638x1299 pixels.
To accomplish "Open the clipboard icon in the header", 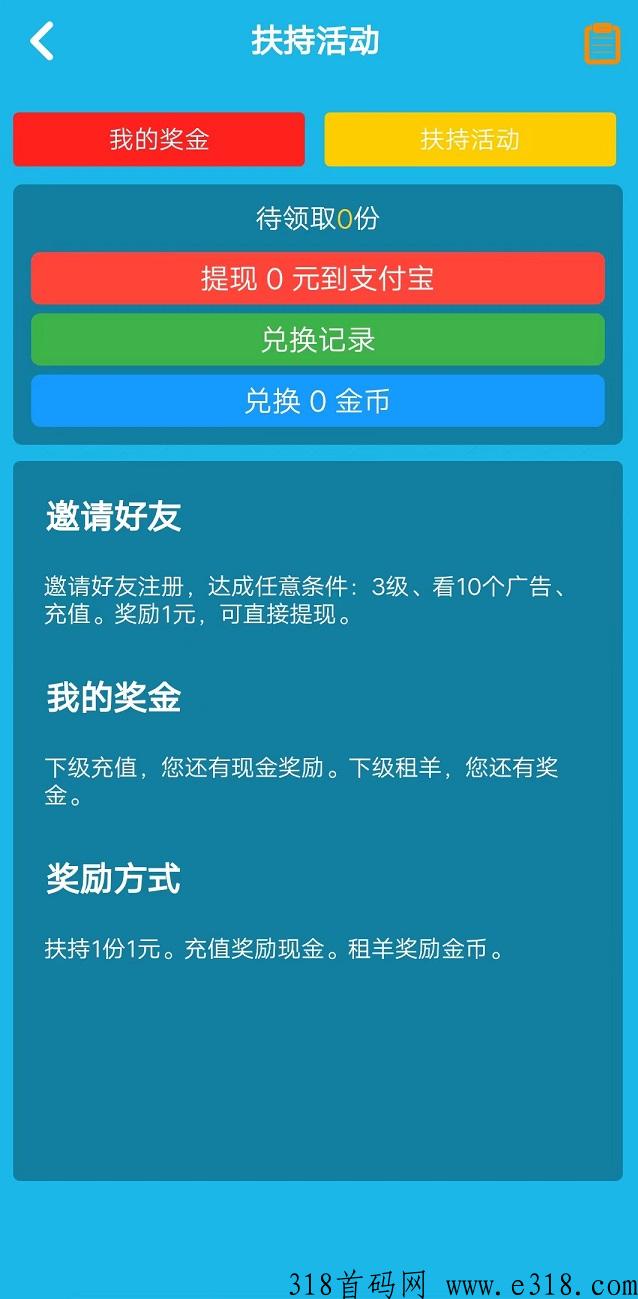I will click(x=602, y=44).
